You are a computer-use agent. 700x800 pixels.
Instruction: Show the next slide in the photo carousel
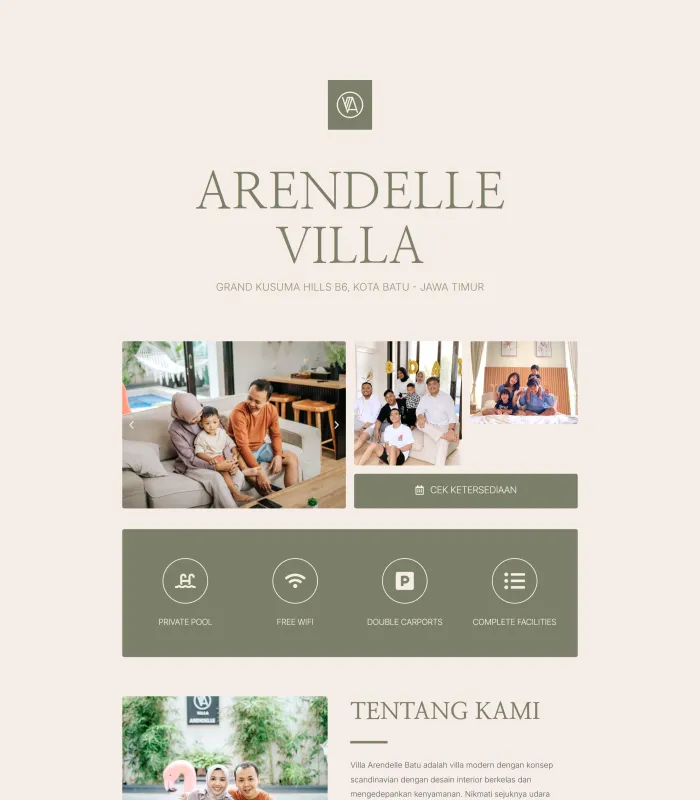(x=336, y=425)
